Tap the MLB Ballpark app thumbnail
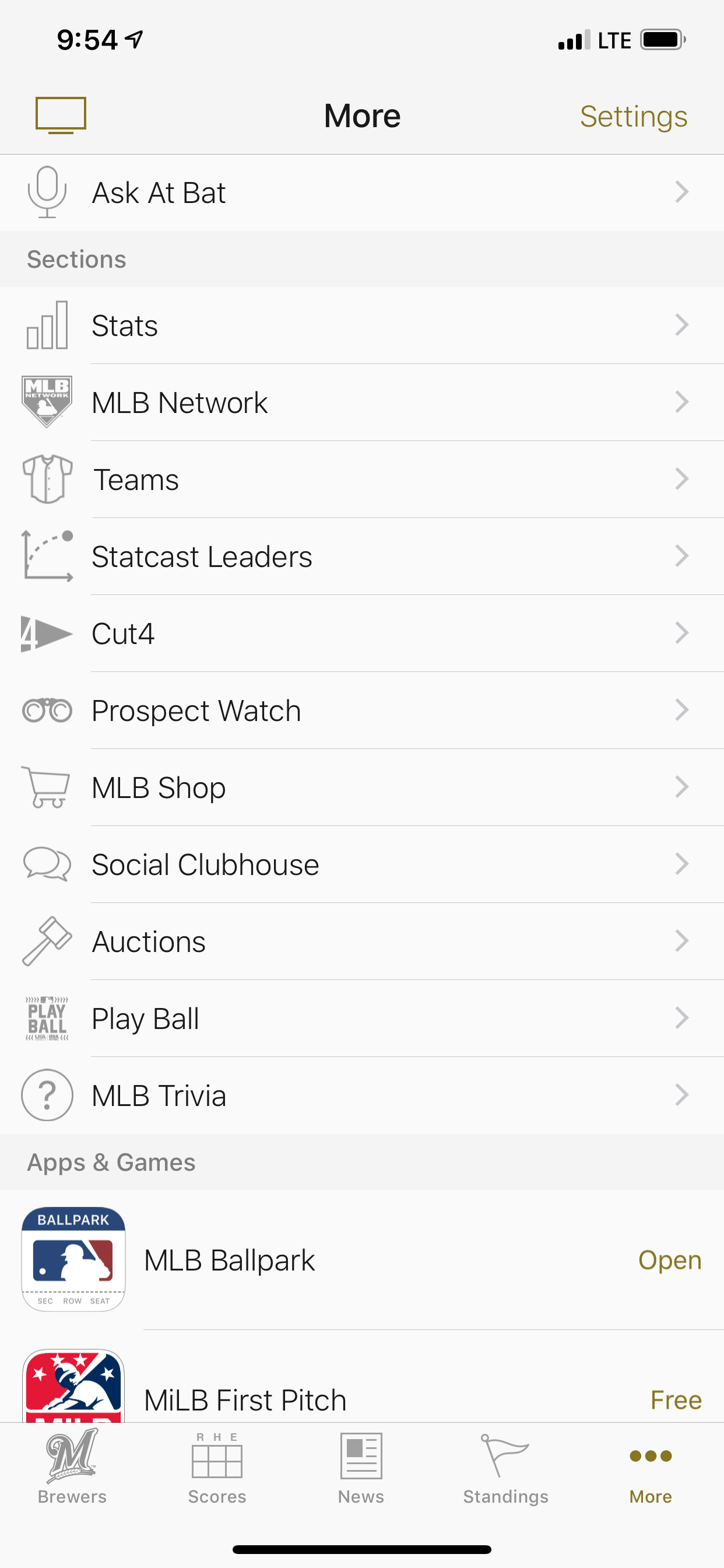724x1568 pixels. click(x=73, y=1260)
